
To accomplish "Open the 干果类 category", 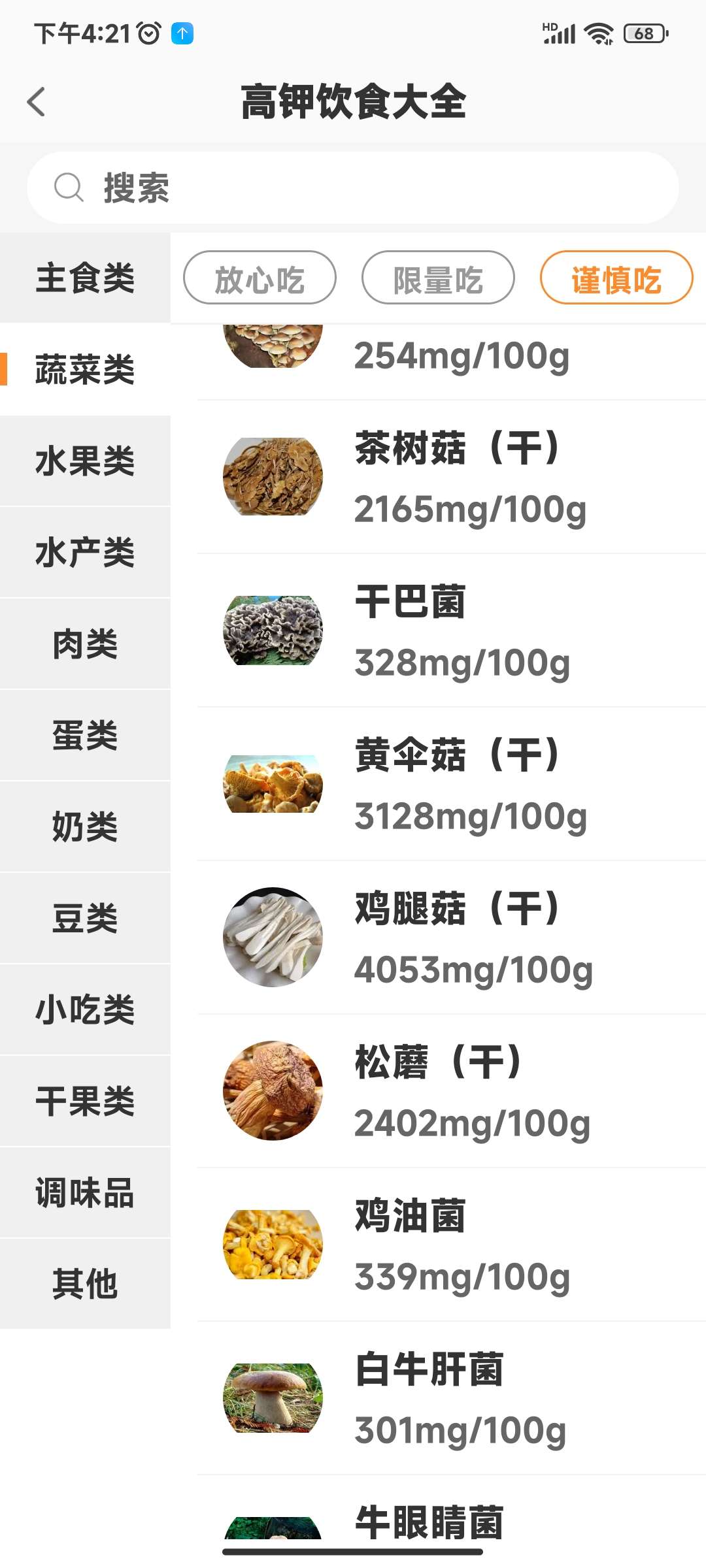I will click(85, 1102).
